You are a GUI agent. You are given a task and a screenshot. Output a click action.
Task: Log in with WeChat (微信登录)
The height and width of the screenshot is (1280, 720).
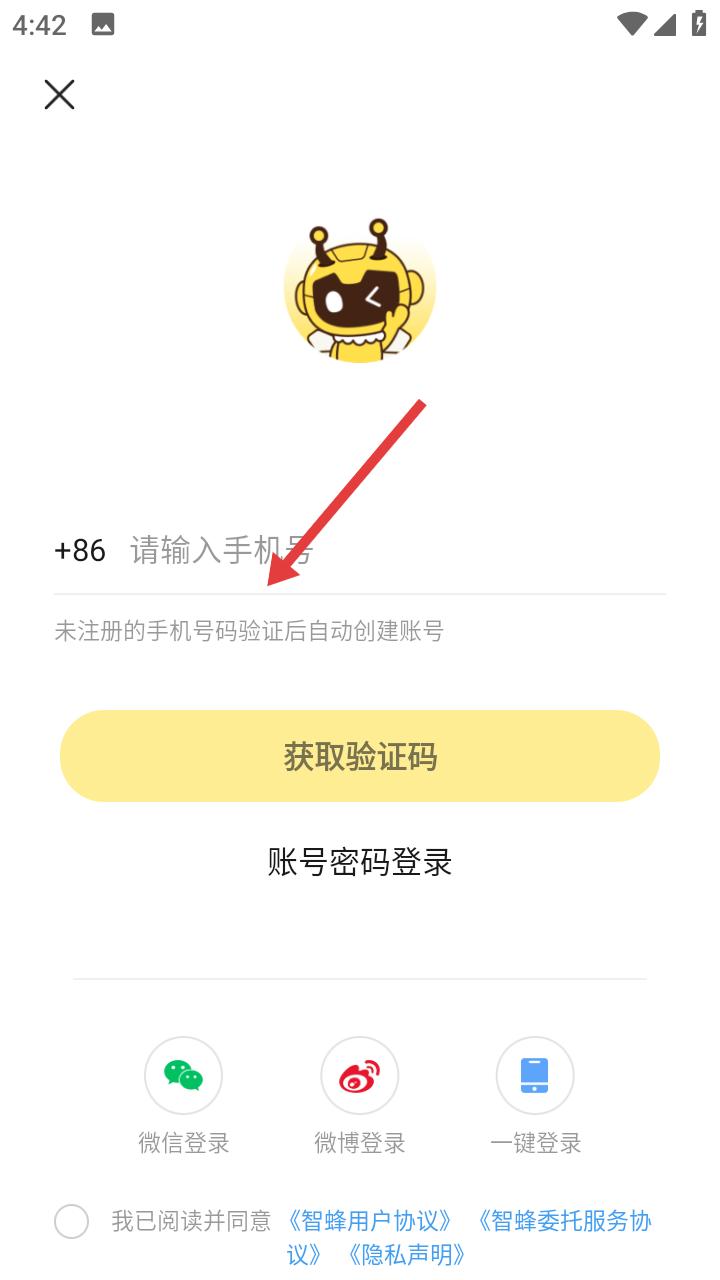(x=184, y=1096)
